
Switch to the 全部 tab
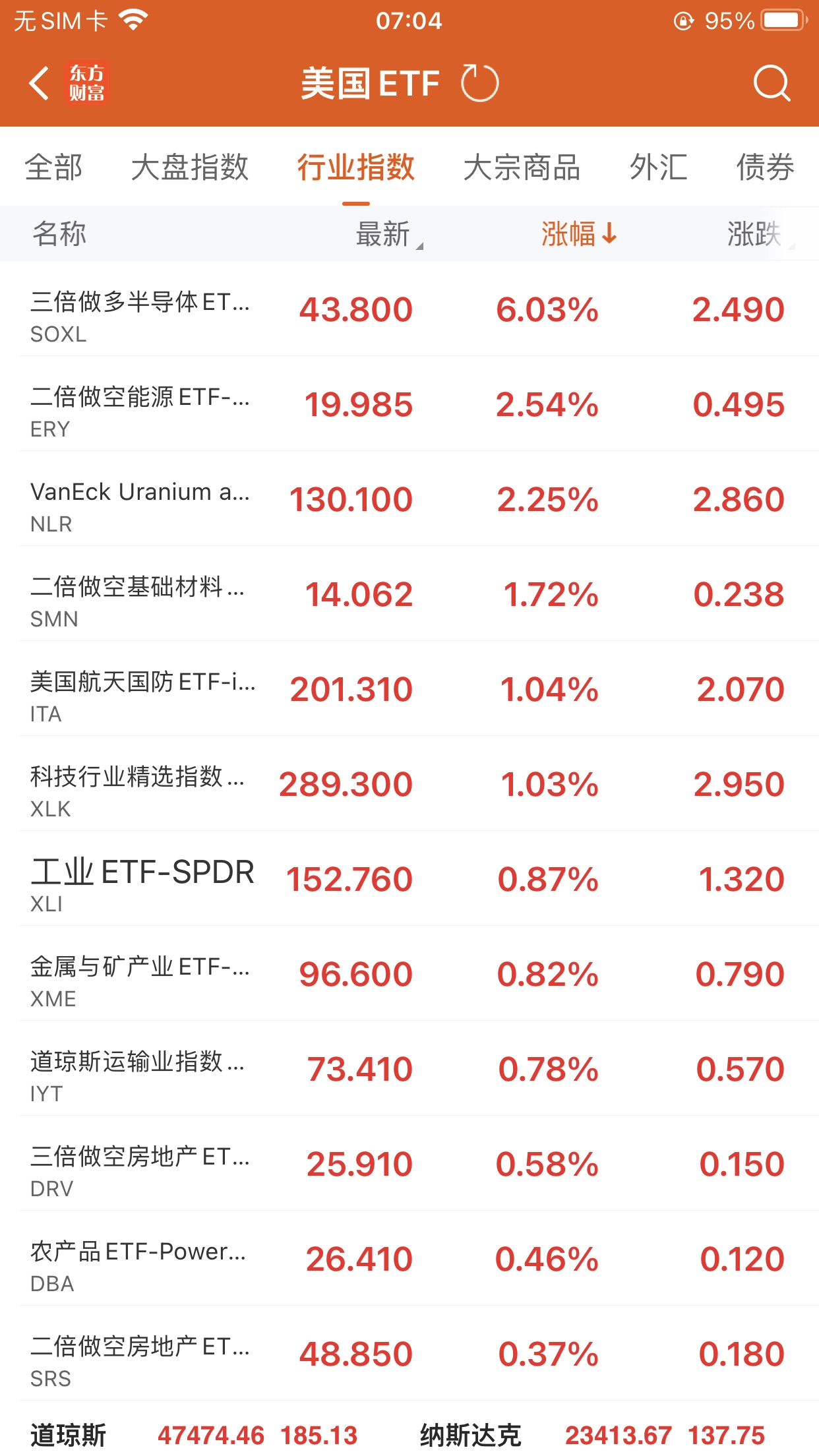tap(53, 167)
